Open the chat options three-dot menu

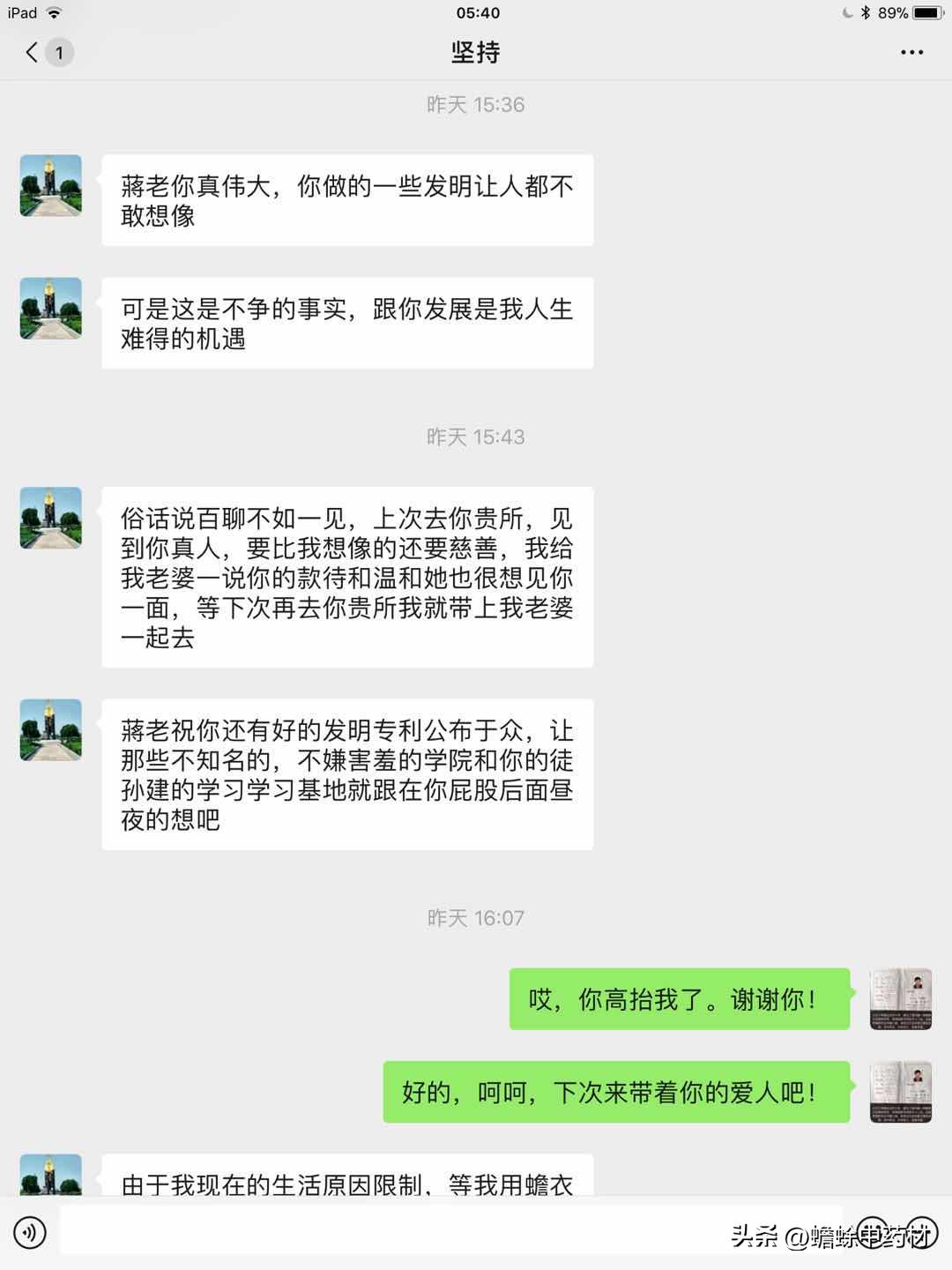(911, 53)
